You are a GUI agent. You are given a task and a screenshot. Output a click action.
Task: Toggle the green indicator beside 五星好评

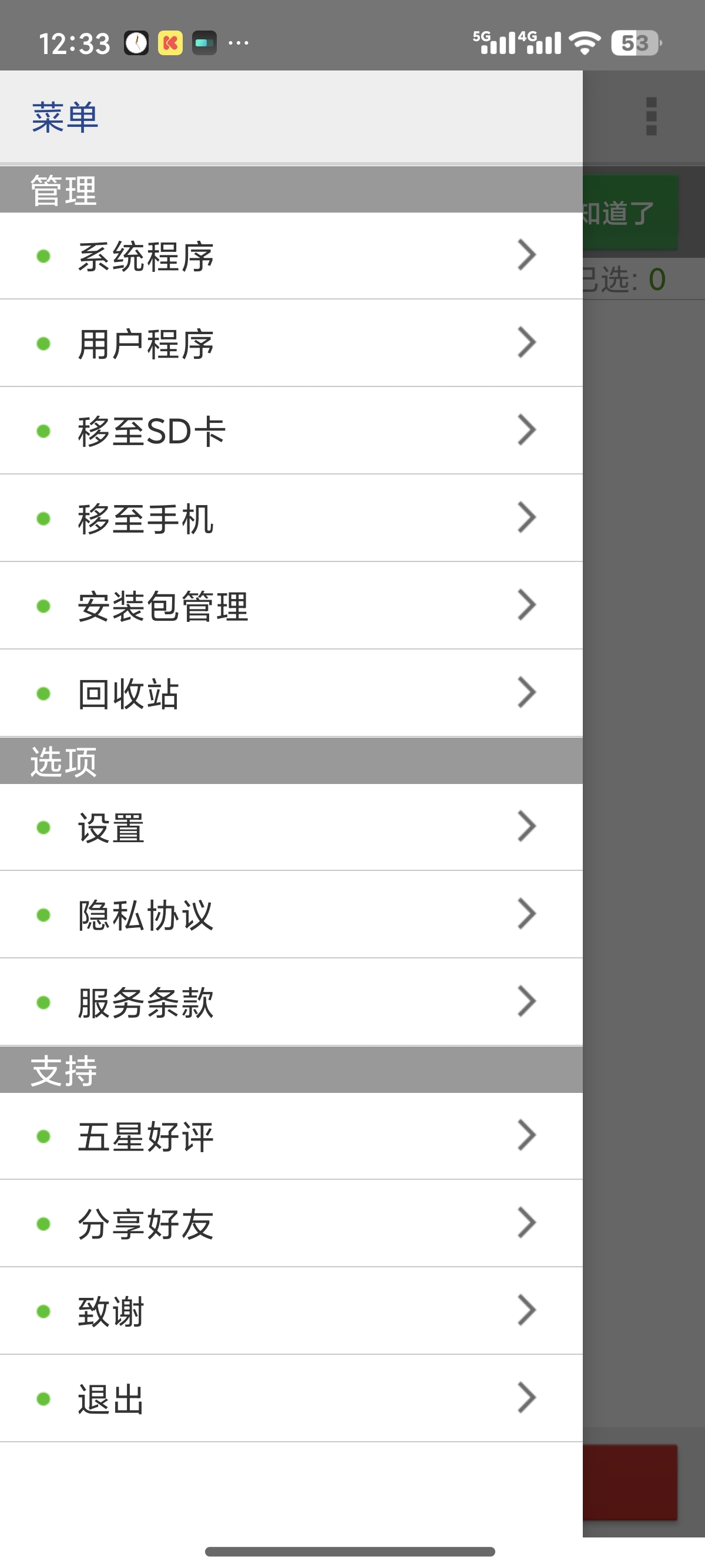coord(43,1138)
